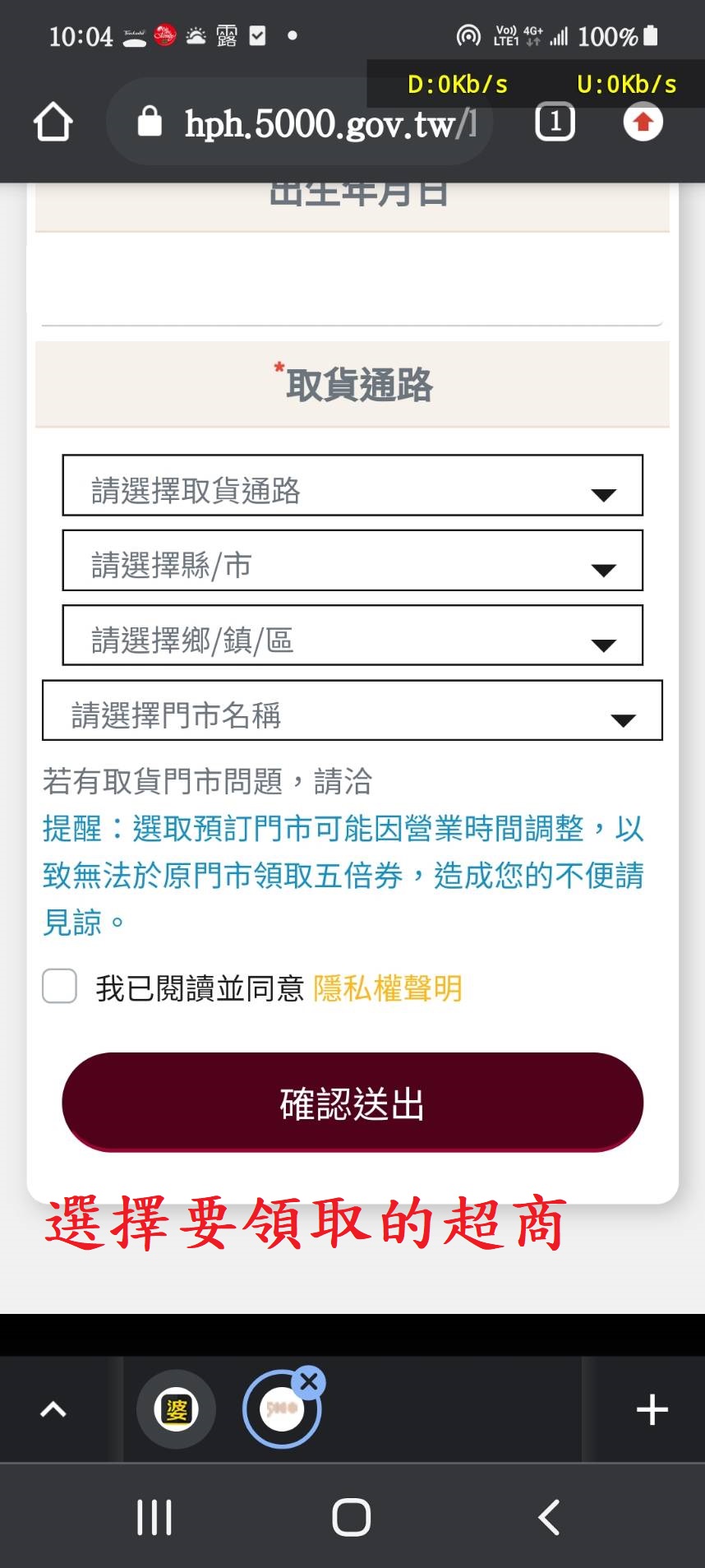
Task: Expand the 請選擇縣/市 dropdown
Action: point(352,561)
